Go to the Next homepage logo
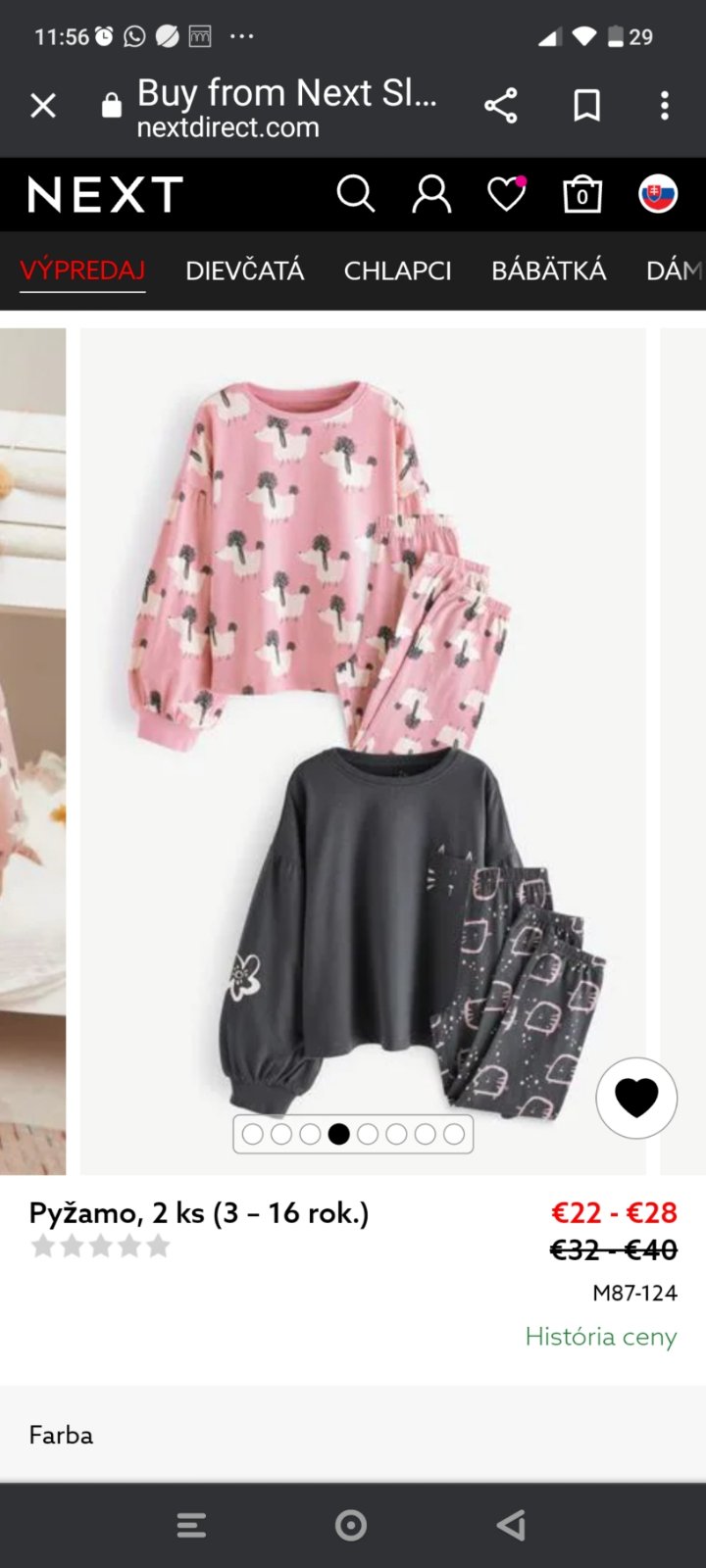The width and height of the screenshot is (706, 1568). coord(105,194)
